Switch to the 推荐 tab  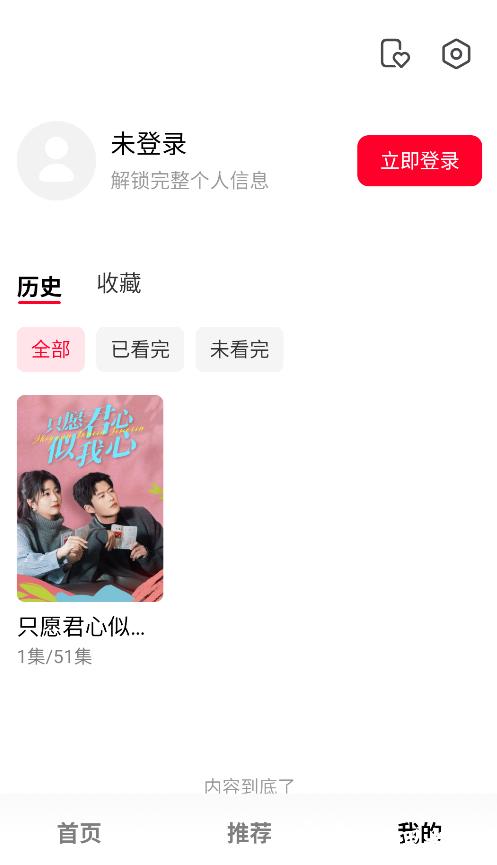pos(249,833)
